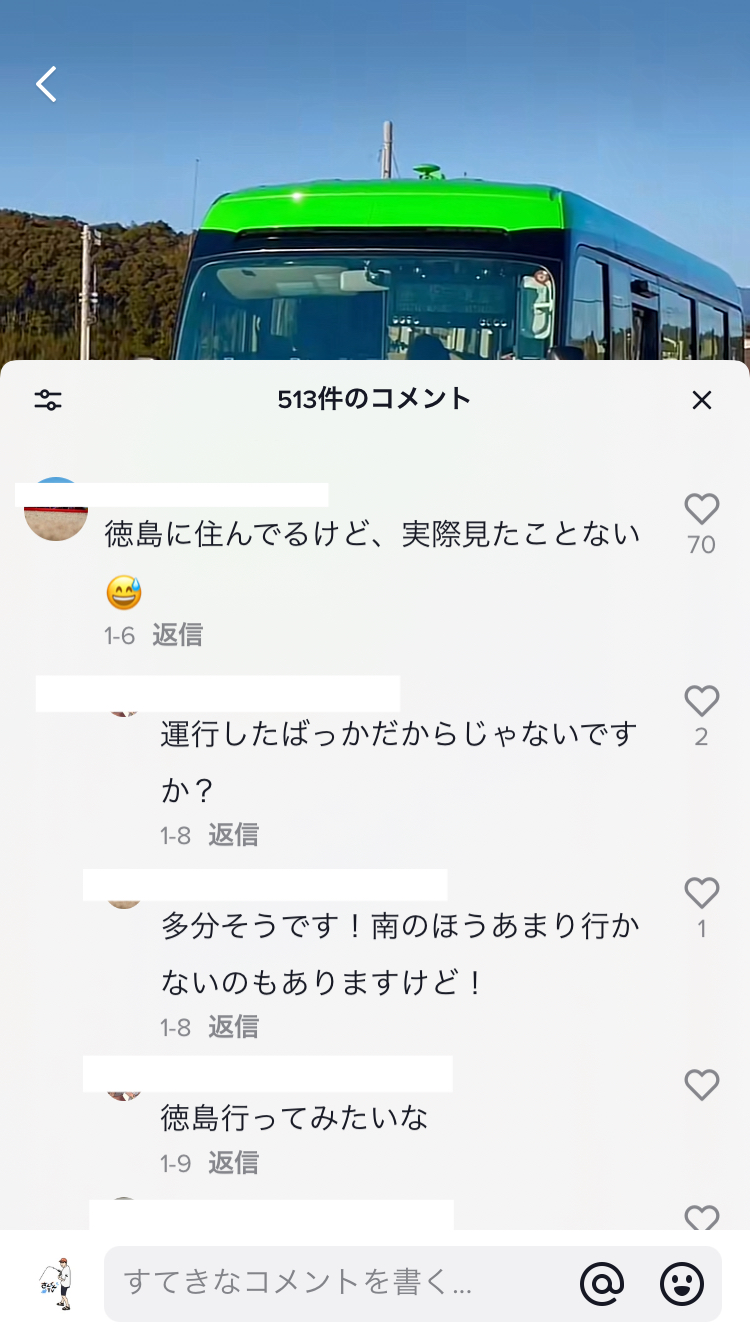Open the emoji picker in comment box
The width and height of the screenshot is (750, 1334).
coord(682,1283)
